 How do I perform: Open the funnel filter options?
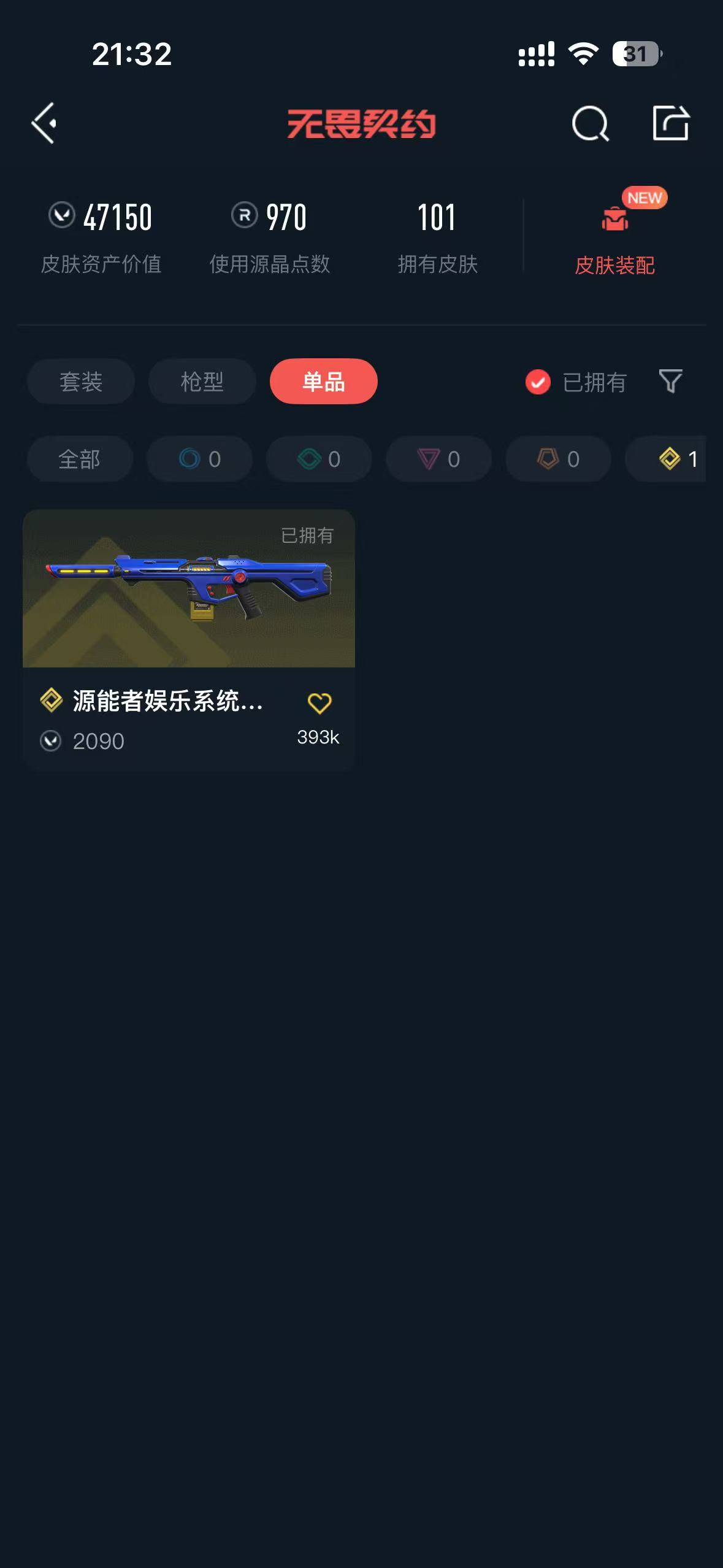670,381
